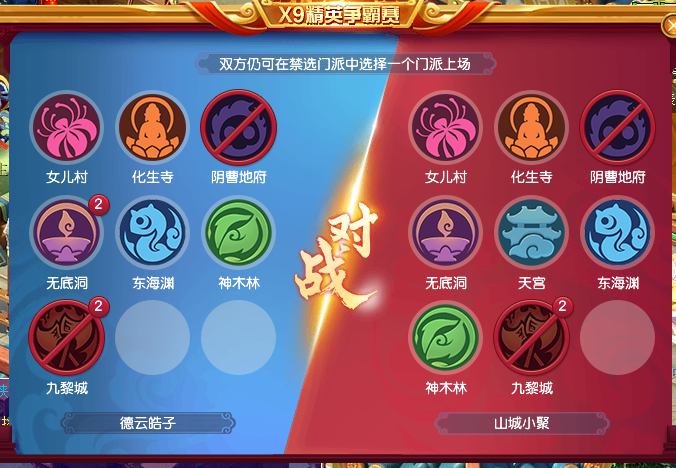Select 天宫 sect icon
The height and width of the screenshot is (468, 676).
click(531, 232)
